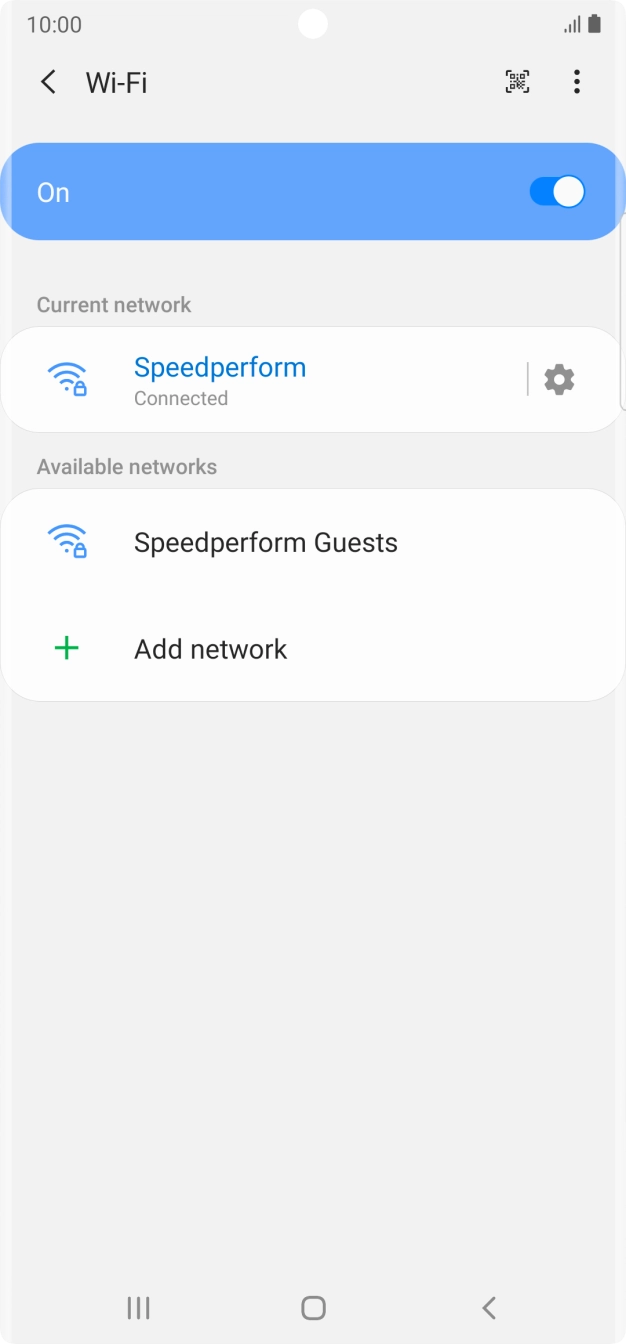Open the more options menu
626x1344 pixels.
click(x=576, y=82)
